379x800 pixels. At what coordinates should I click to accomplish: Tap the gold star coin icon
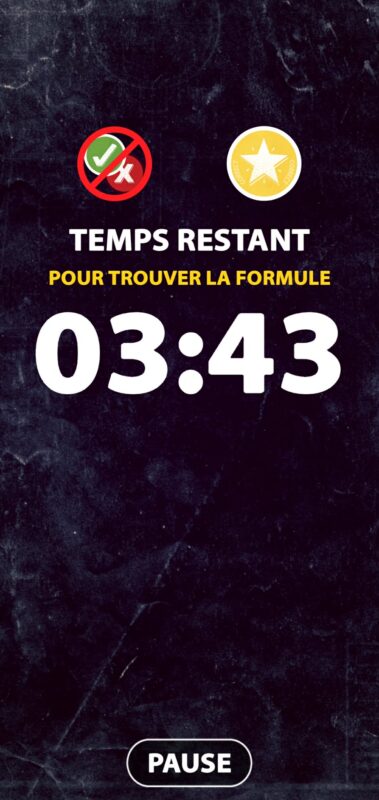264,163
